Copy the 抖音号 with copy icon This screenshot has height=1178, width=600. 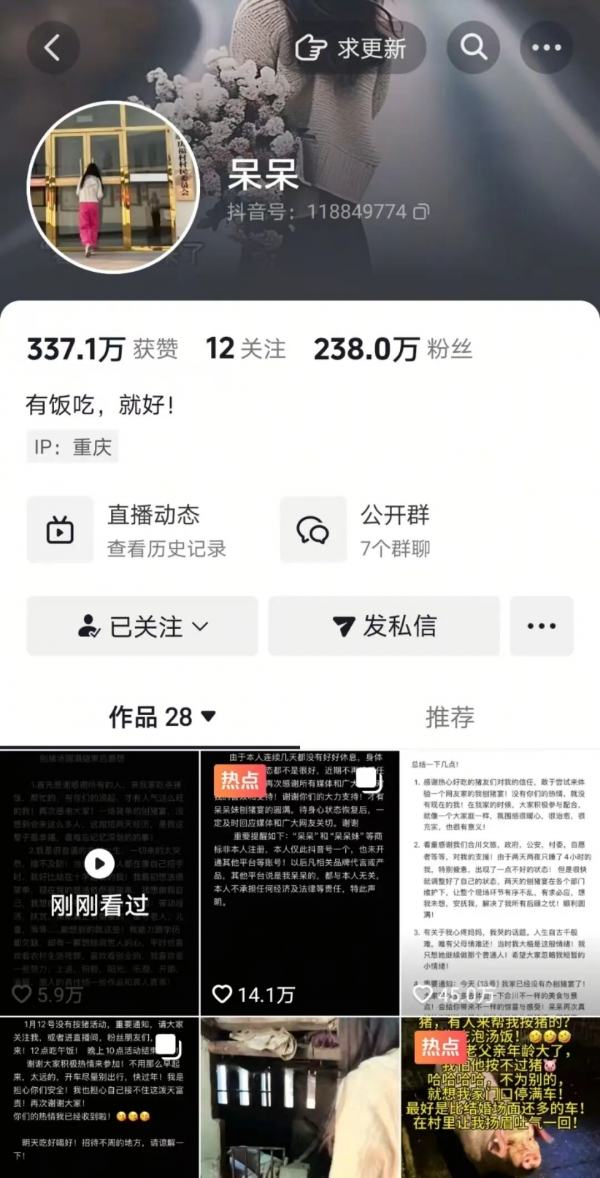point(421,212)
